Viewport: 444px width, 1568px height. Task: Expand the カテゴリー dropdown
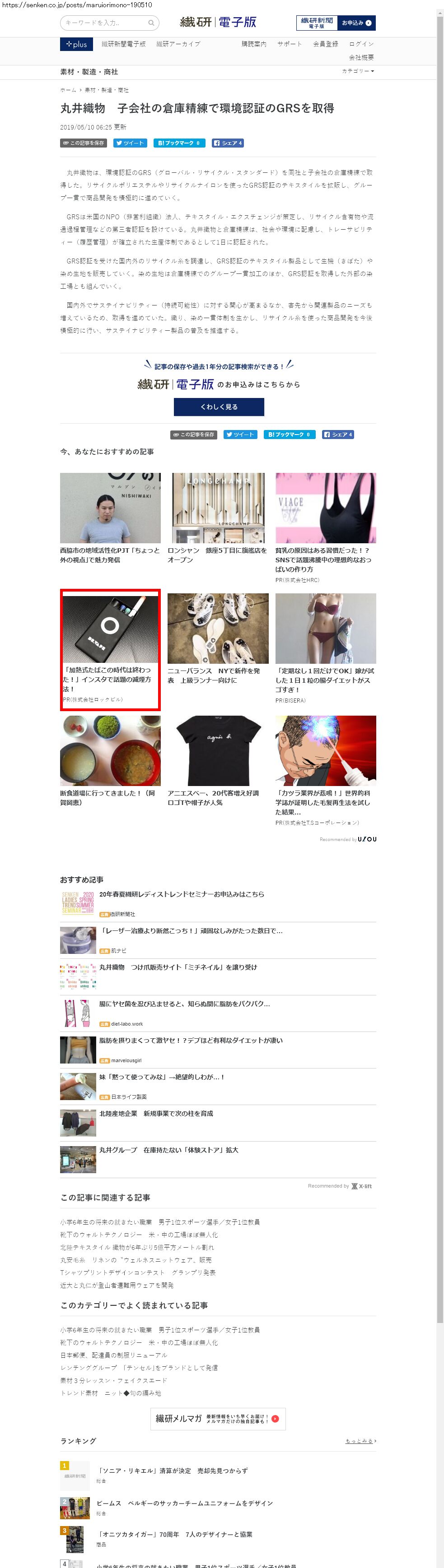coord(358,71)
